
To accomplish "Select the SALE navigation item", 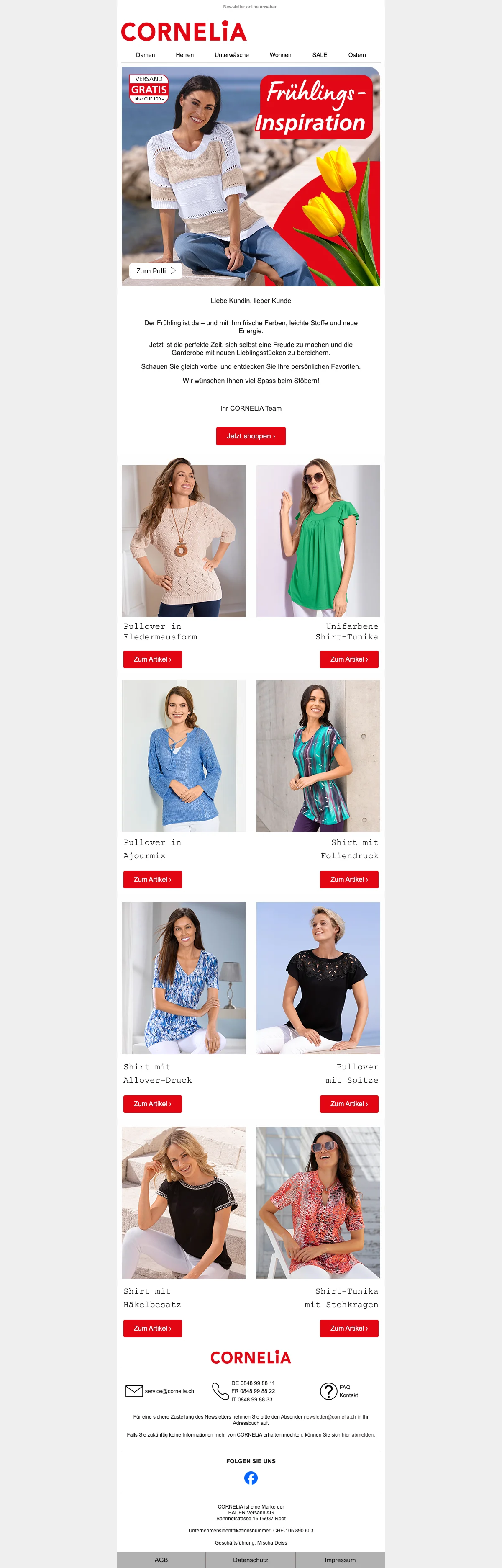I will click(x=320, y=55).
